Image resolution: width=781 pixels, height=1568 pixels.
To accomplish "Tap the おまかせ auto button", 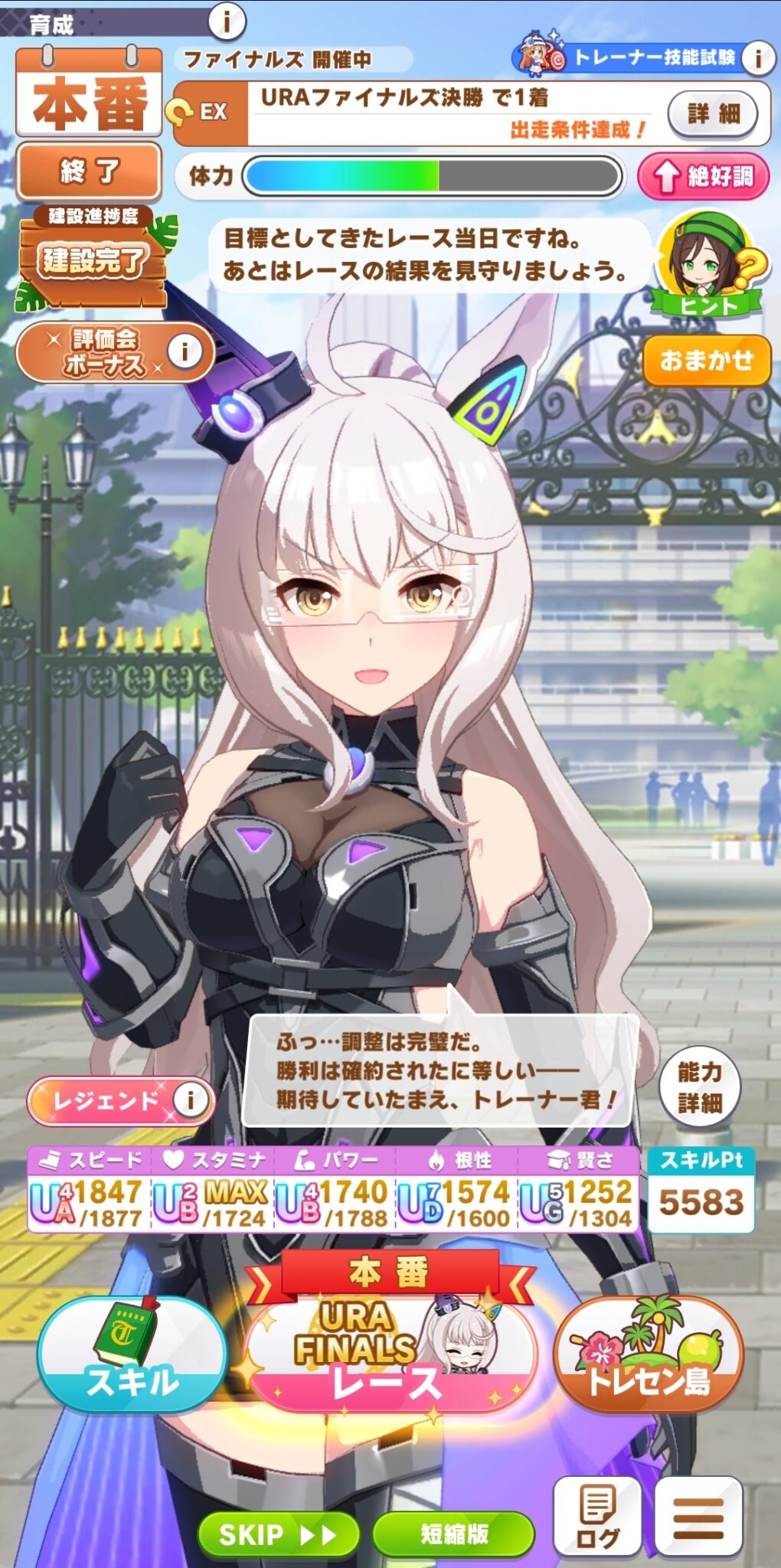I will tap(706, 360).
